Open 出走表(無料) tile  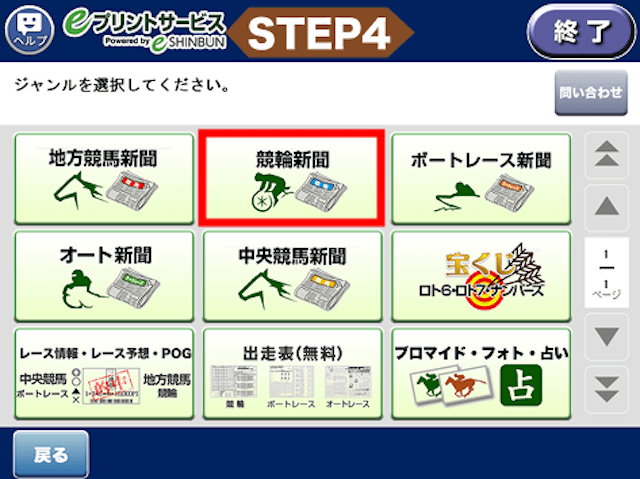292,371
